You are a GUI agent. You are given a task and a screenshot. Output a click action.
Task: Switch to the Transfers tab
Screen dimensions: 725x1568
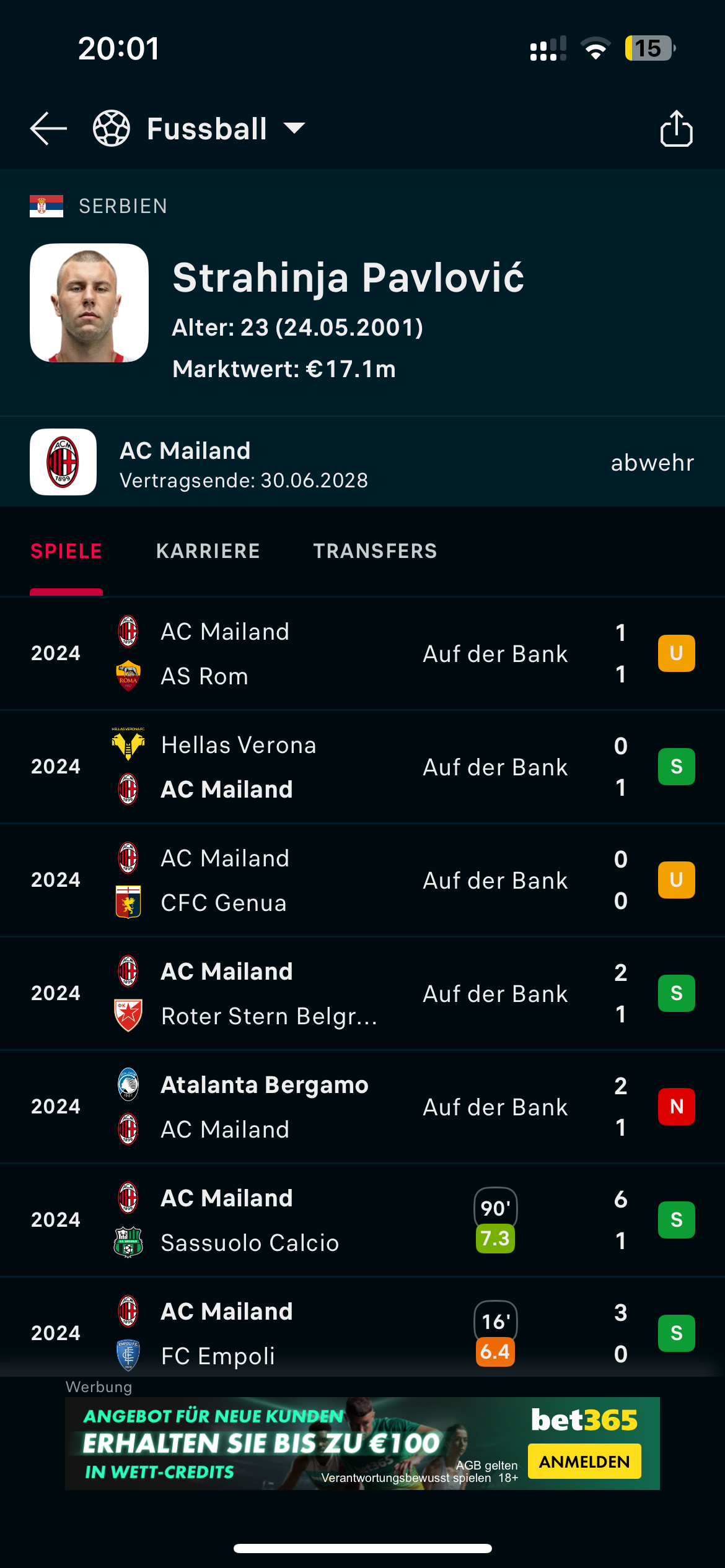pyautogui.click(x=375, y=551)
